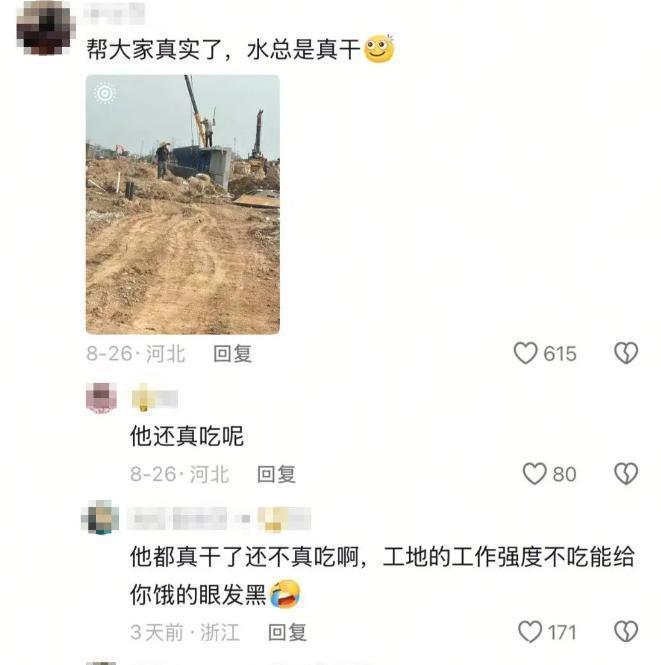Tap 回复 under 他还真吃呢
Viewport: 661px width, 665px height.
pos(276,474)
